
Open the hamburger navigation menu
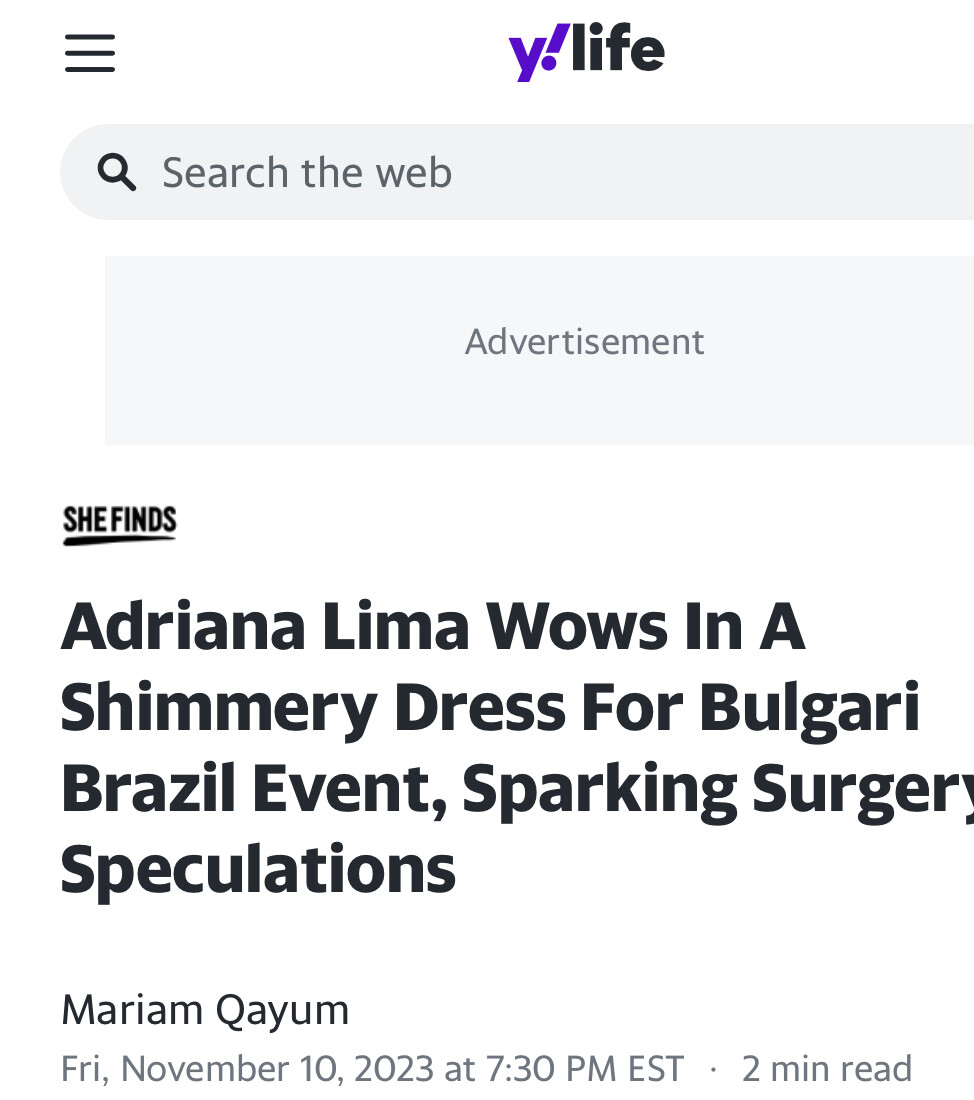(x=90, y=53)
